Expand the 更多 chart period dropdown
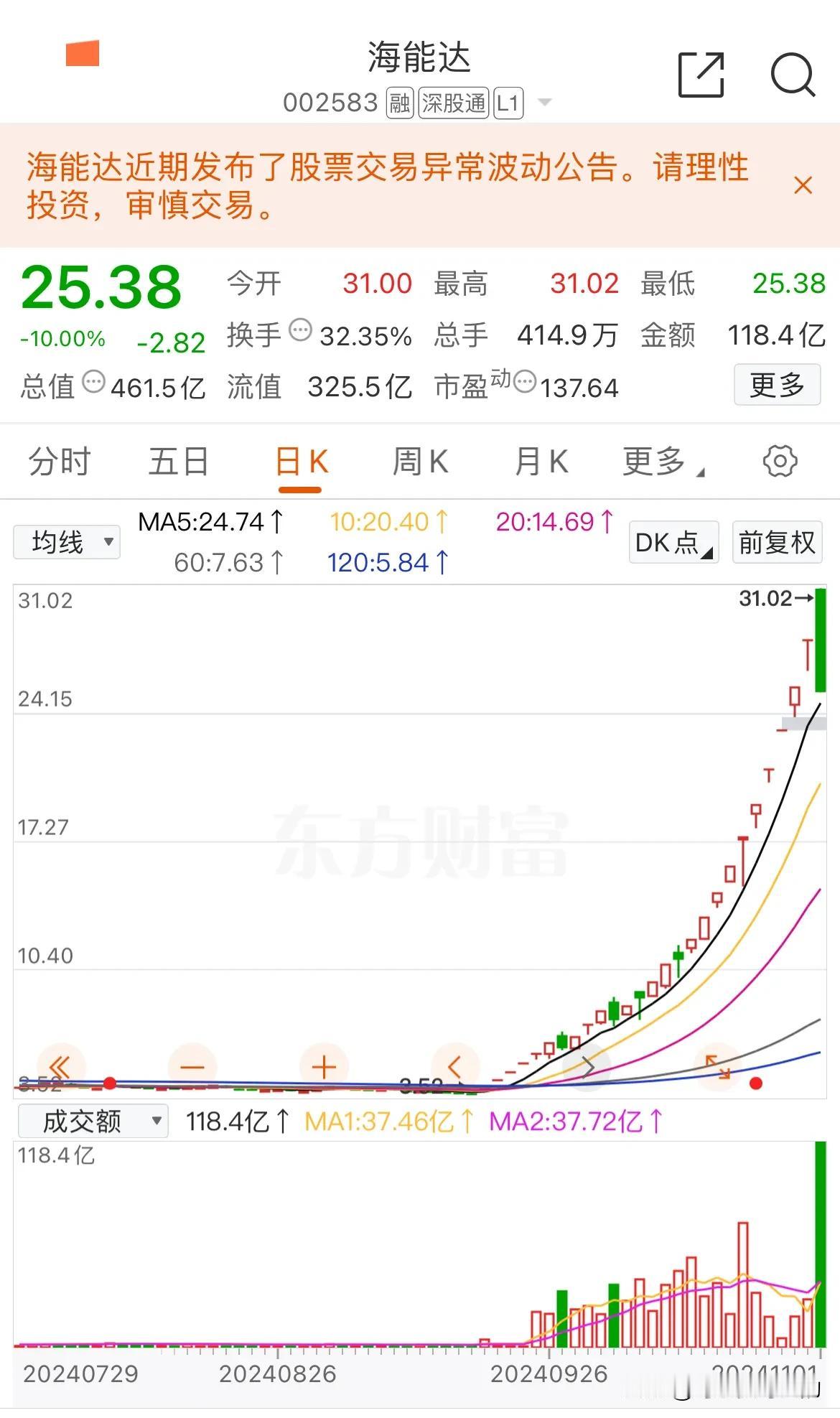Screen dimensions: 840x1418 [x=663, y=461]
